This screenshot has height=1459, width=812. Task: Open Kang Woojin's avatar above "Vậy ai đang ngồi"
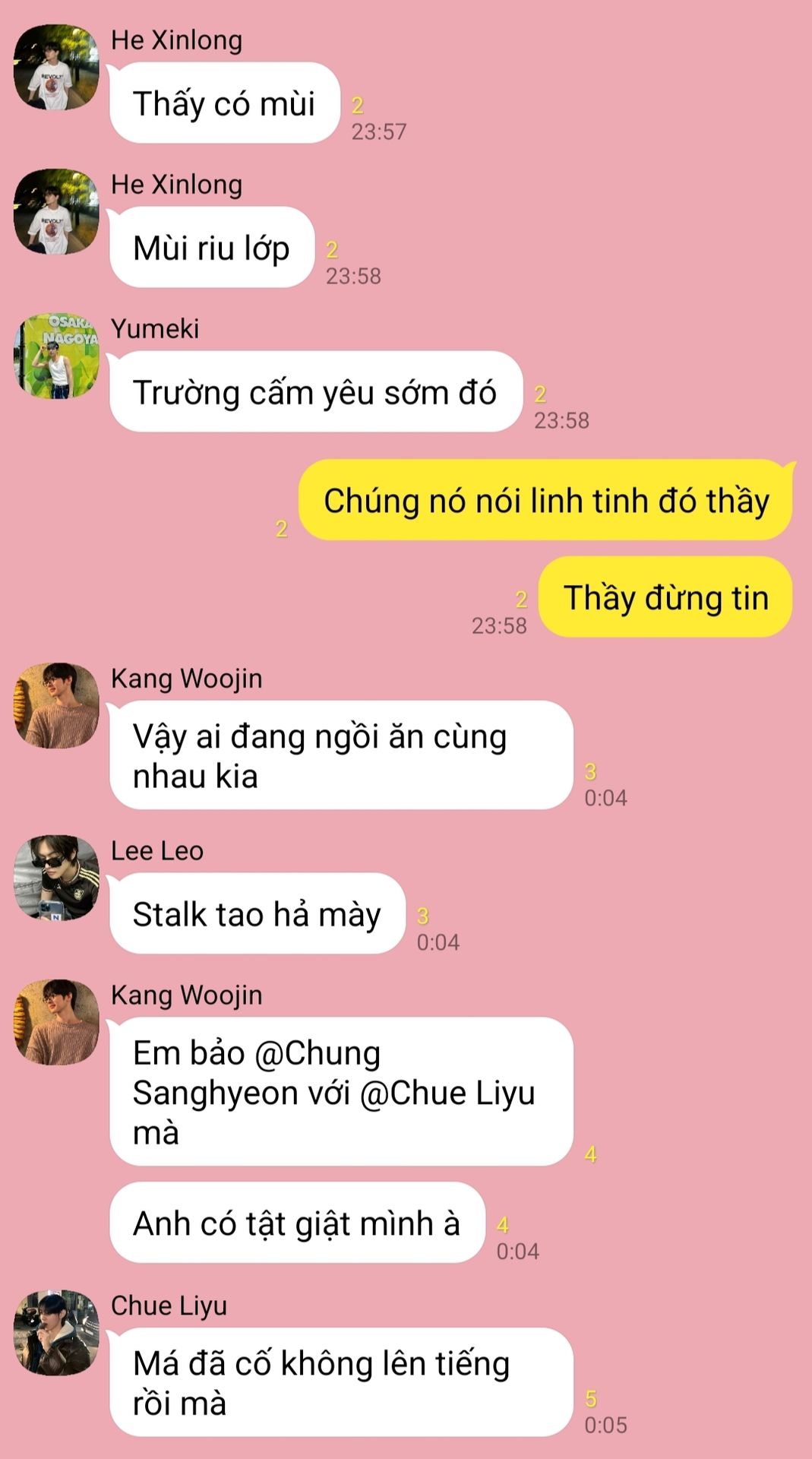[x=56, y=705]
